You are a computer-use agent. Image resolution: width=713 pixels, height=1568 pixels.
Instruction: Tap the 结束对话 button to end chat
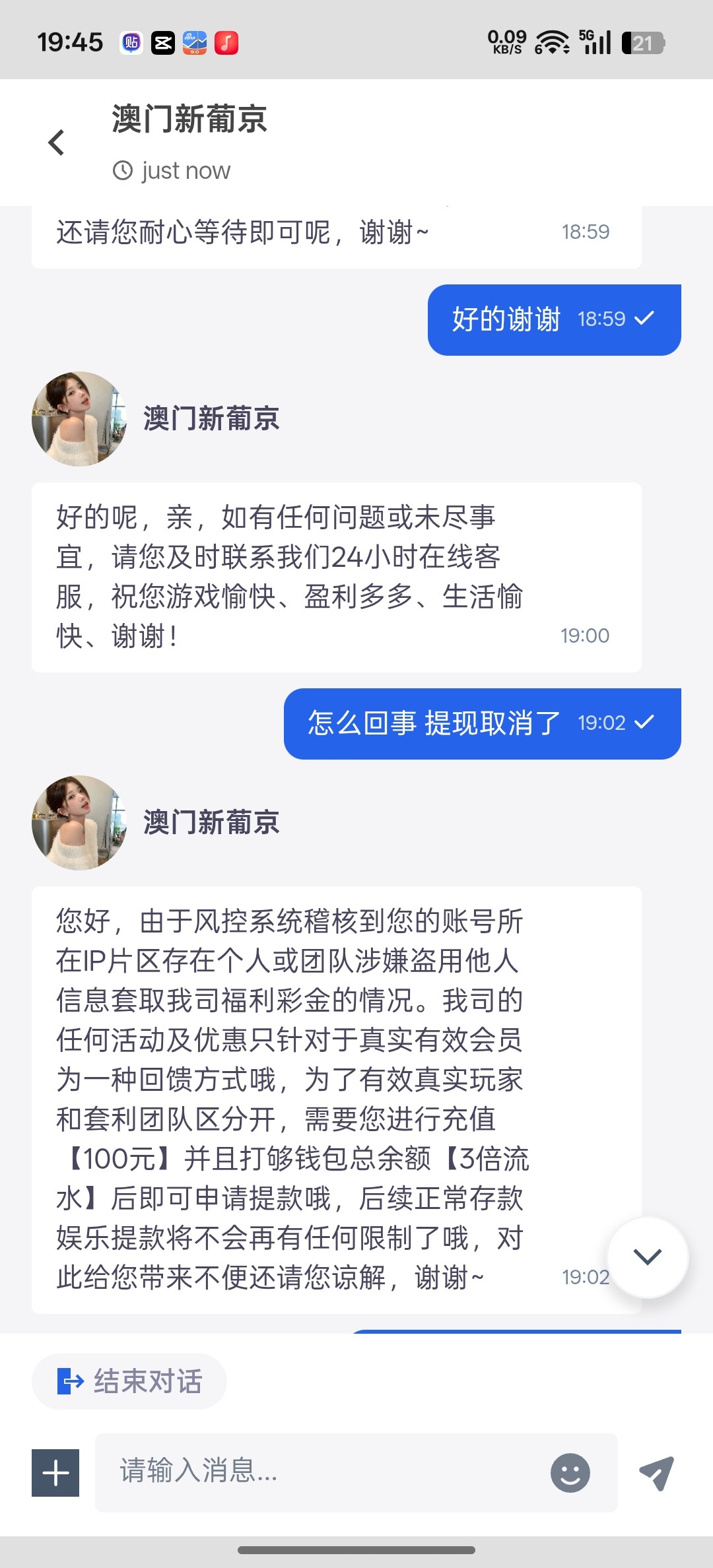coord(129,1381)
